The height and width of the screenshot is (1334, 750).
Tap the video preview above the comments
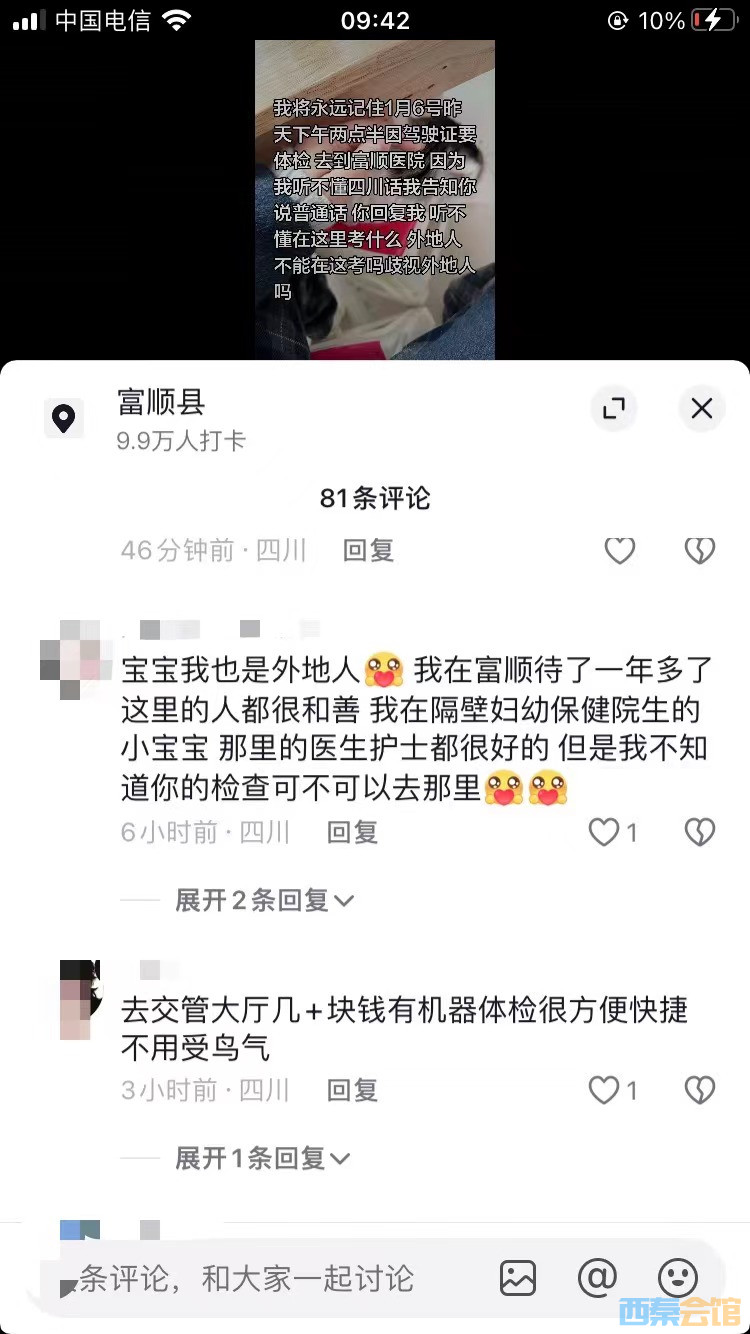click(375, 200)
